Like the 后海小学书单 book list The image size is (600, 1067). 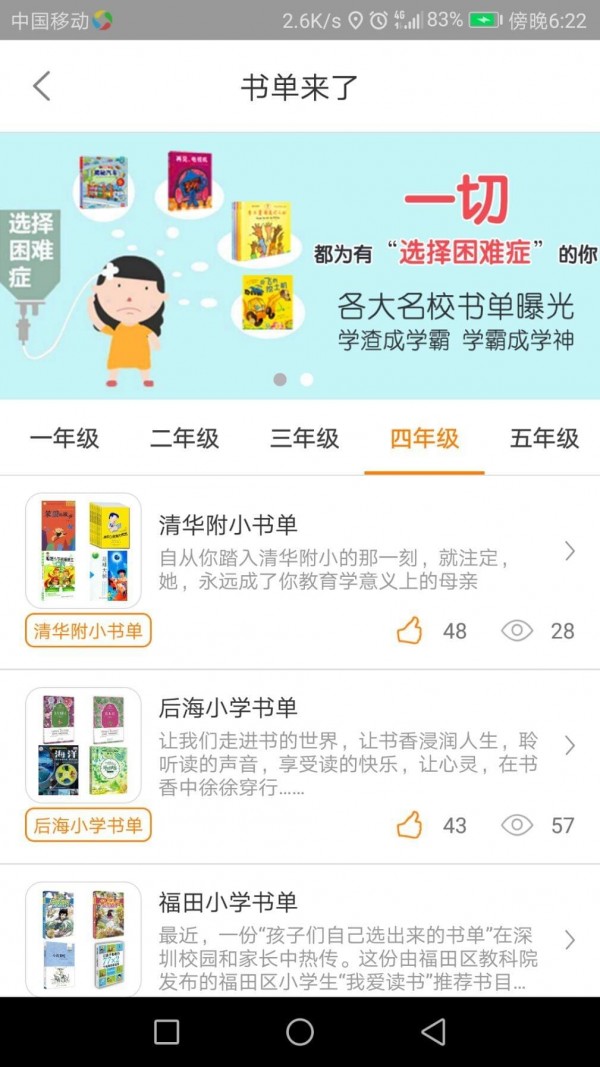[410, 825]
